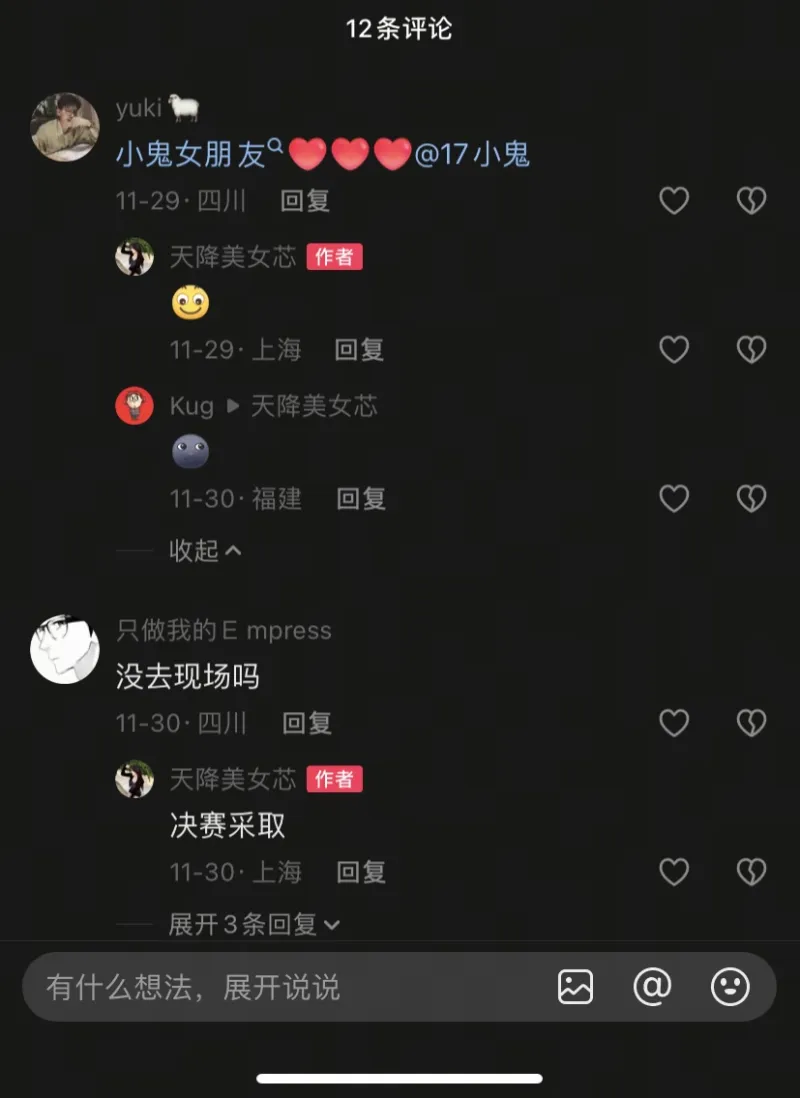Open yuki's profile avatar
Screen dimensions: 800x1098
(x=65, y=127)
